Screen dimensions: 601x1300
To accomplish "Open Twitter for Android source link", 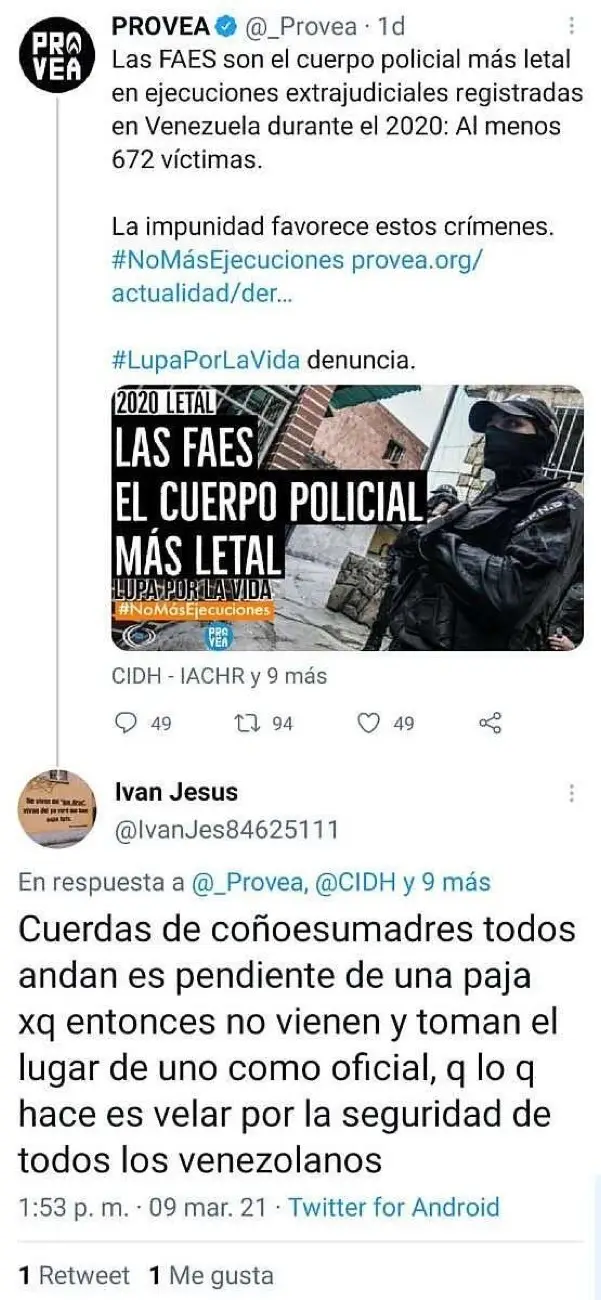I will click(x=393, y=1207).
